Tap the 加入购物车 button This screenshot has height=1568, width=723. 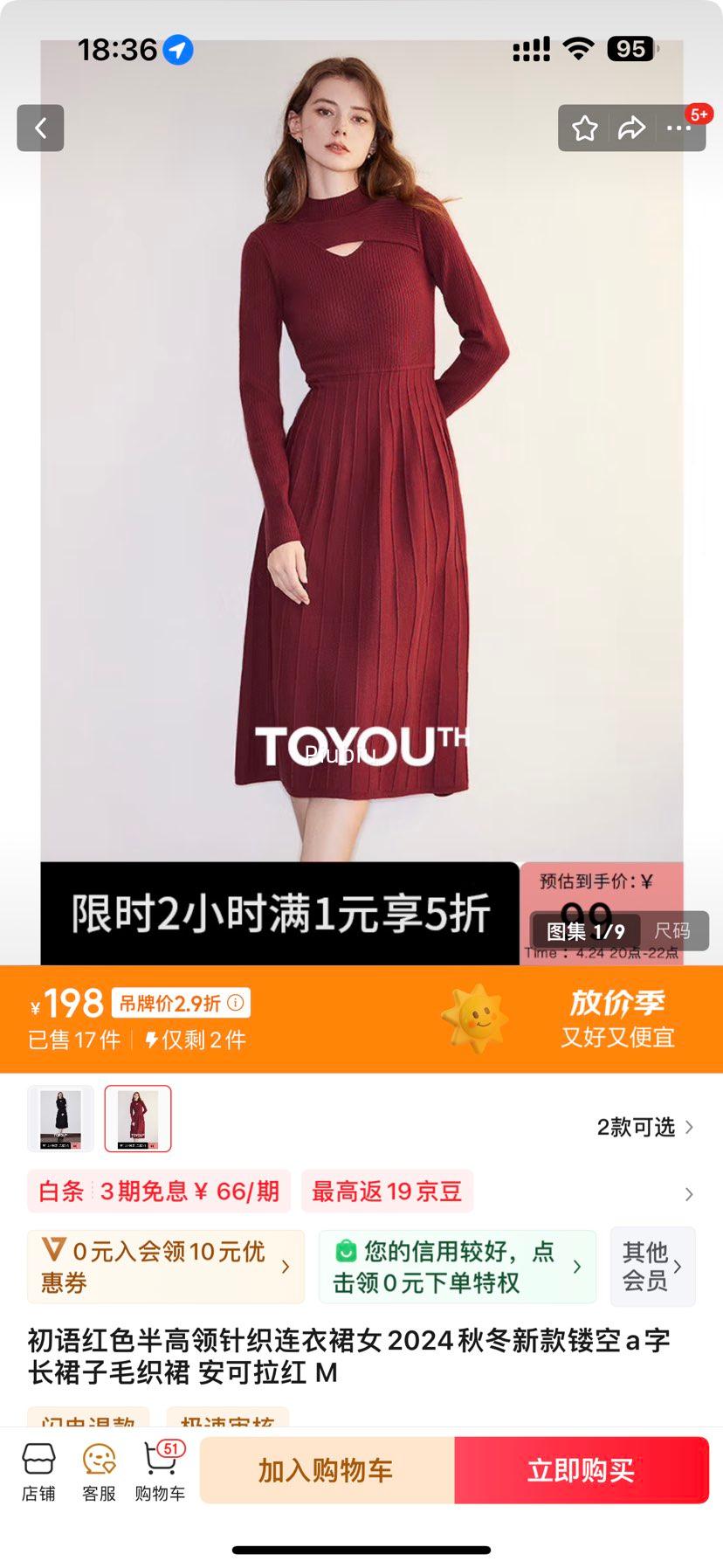coord(327,1468)
